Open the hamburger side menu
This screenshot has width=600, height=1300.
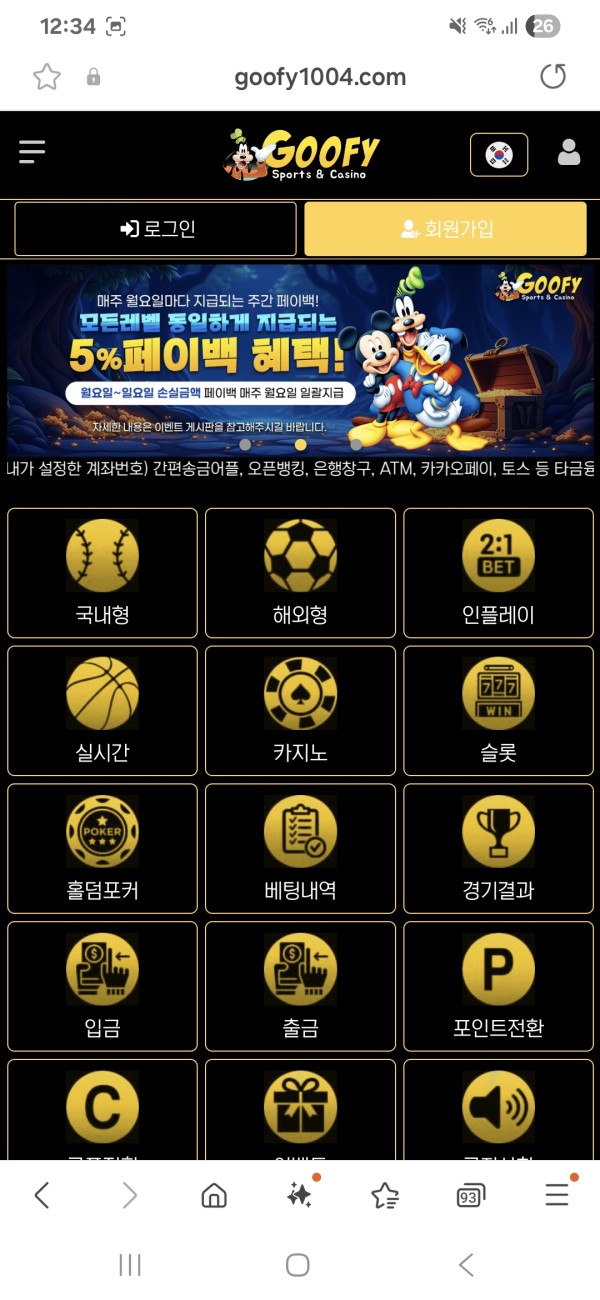click(32, 152)
